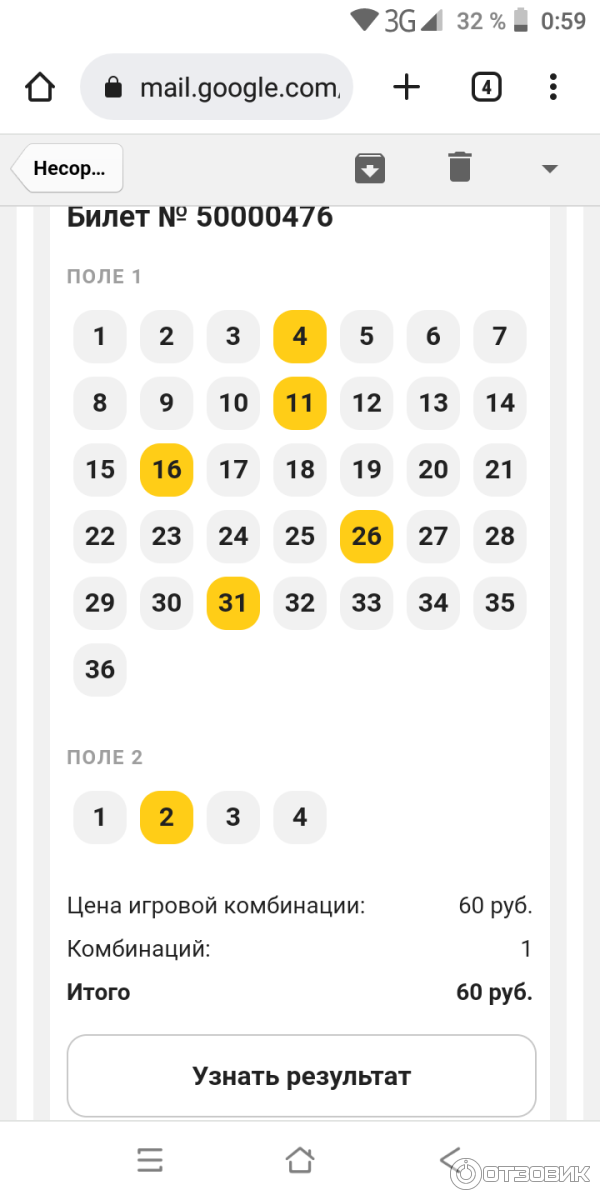
Task: Archive this email
Action: [x=370, y=168]
